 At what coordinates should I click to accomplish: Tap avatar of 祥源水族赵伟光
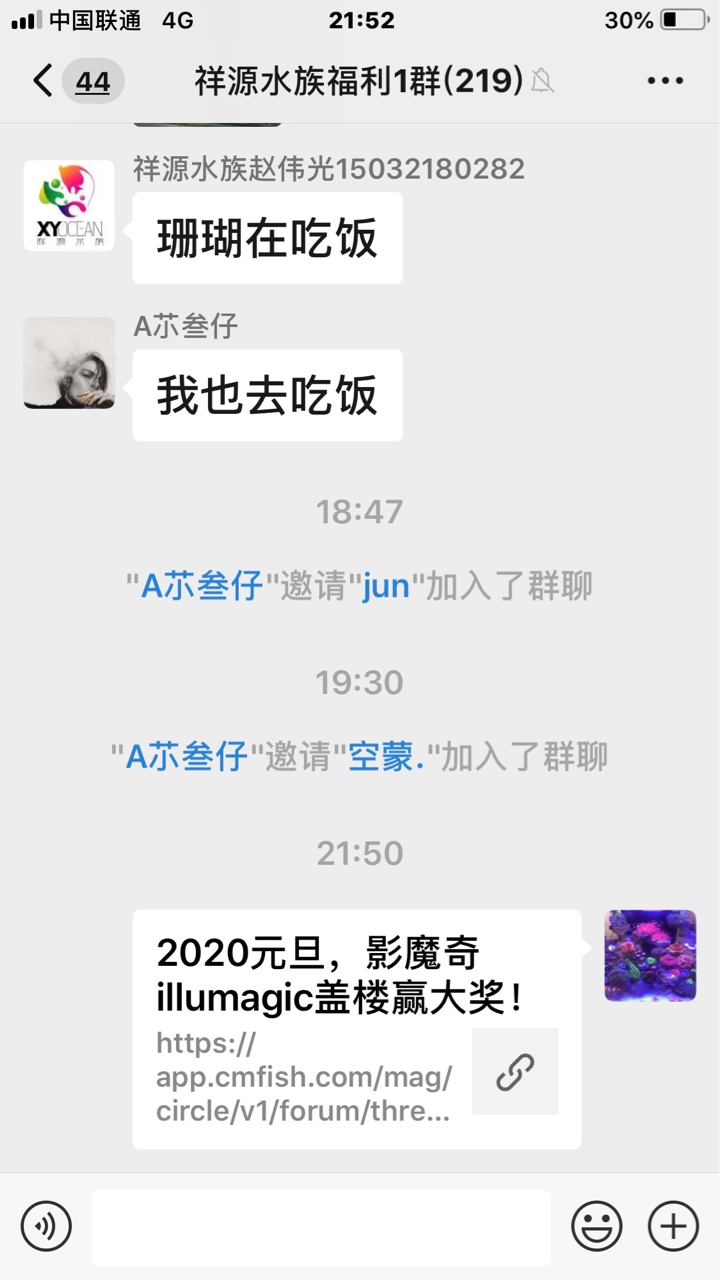click(69, 205)
